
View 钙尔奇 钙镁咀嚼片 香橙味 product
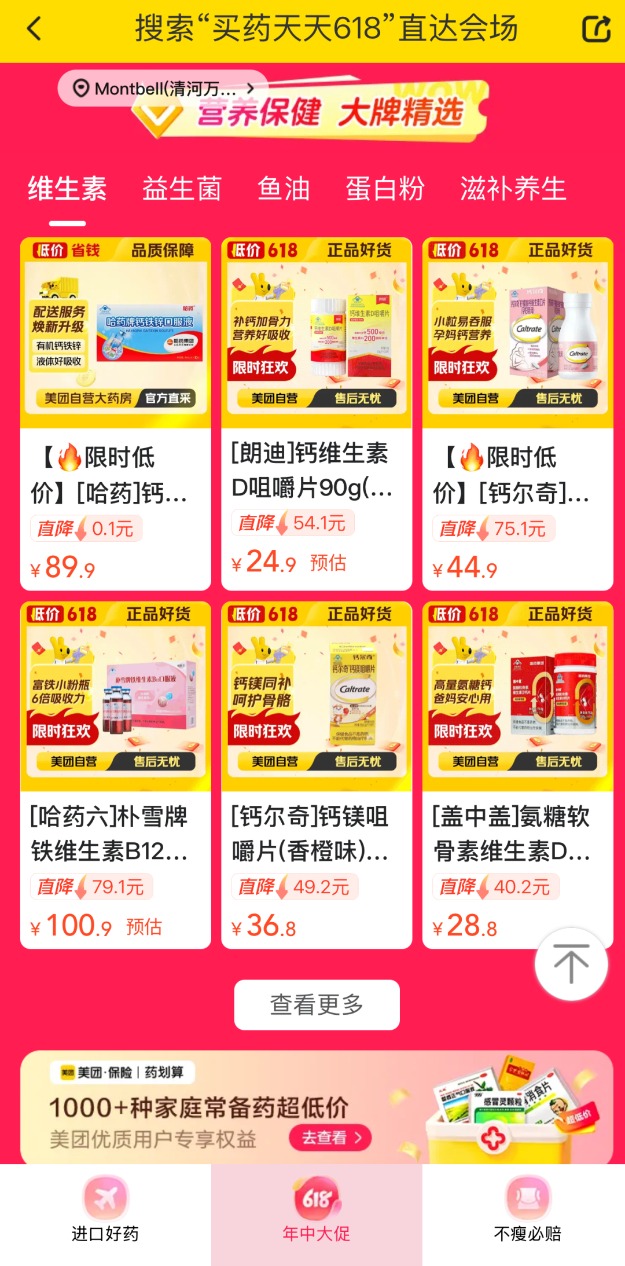tap(317, 774)
